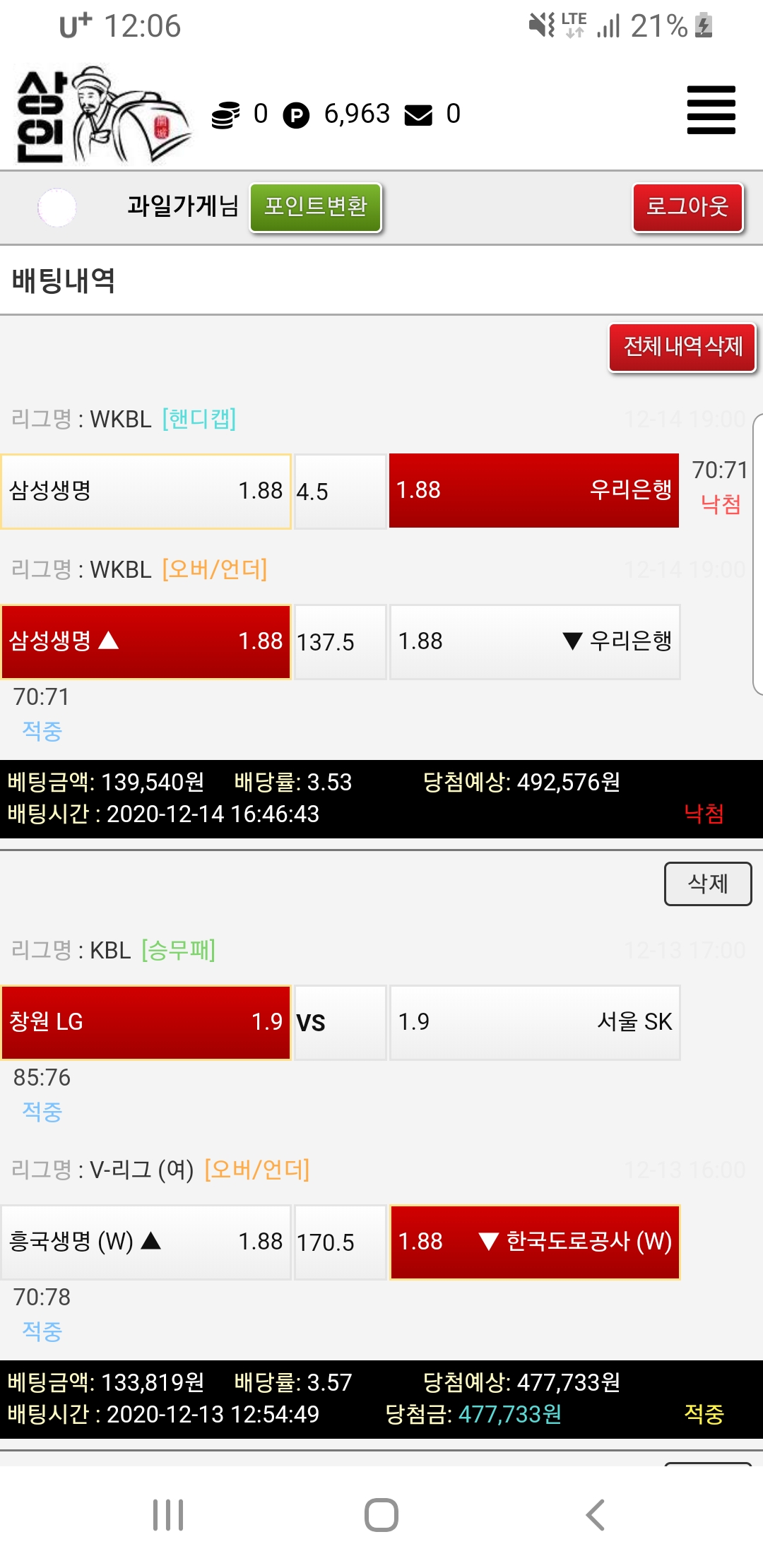The height and width of the screenshot is (1568, 763).
Task: Log out with the 로그아웃 button
Action: 687,207
